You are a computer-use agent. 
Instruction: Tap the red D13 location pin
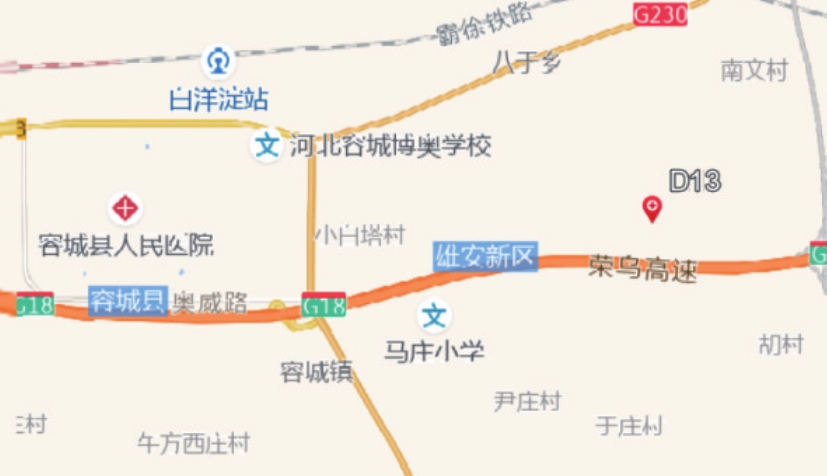[x=652, y=208]
